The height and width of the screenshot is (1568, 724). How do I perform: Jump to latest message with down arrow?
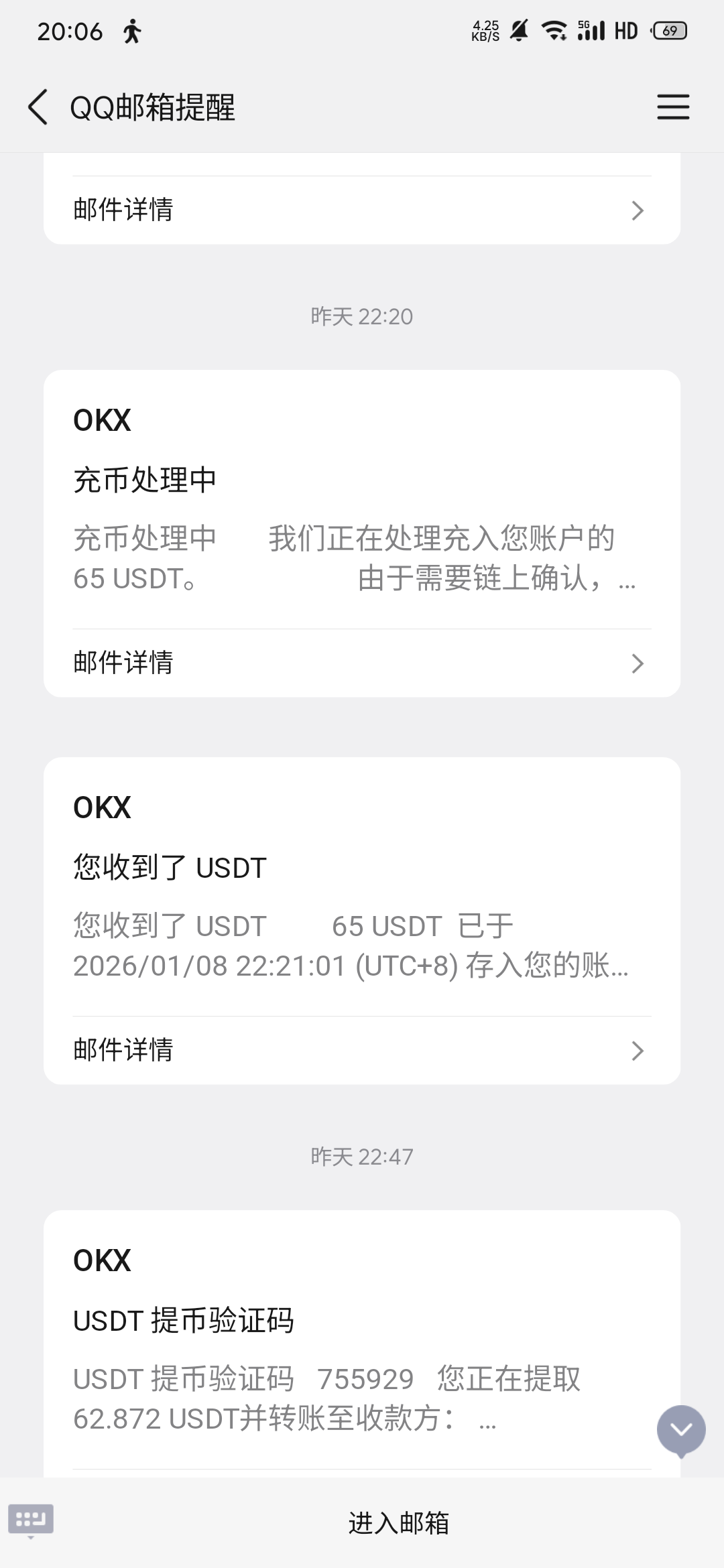click(x=681, y=1430)
